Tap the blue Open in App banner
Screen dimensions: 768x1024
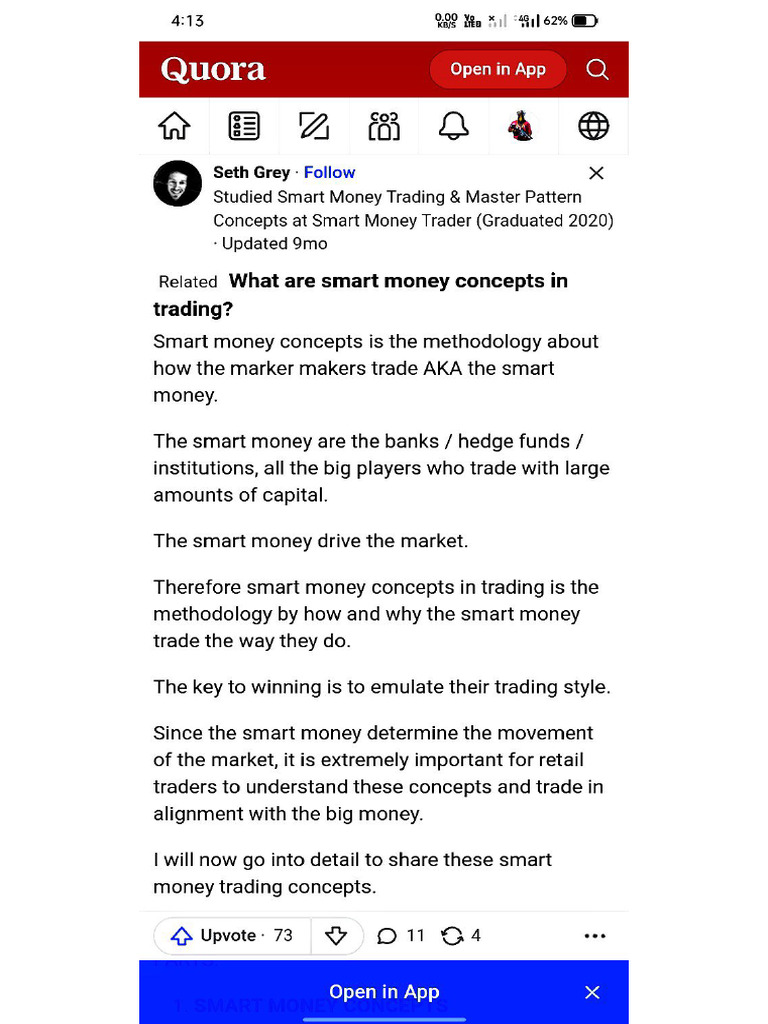384,992
